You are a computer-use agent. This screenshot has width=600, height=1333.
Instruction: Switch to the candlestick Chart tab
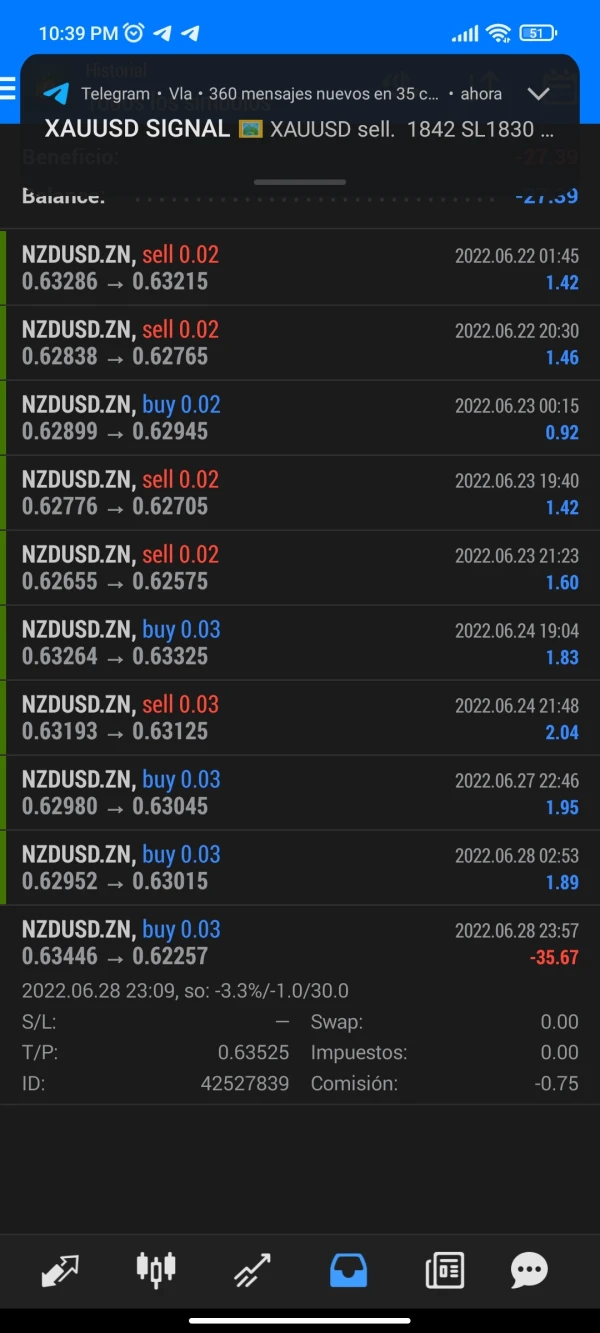155,1270
